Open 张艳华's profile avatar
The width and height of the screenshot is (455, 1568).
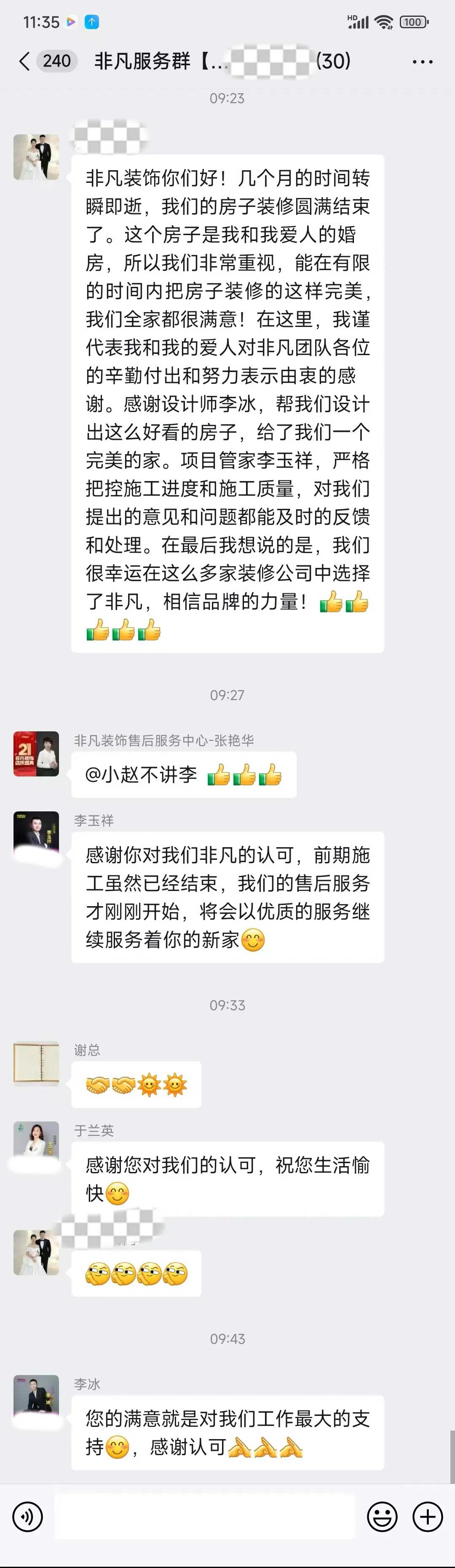click(x=37, y=754)
